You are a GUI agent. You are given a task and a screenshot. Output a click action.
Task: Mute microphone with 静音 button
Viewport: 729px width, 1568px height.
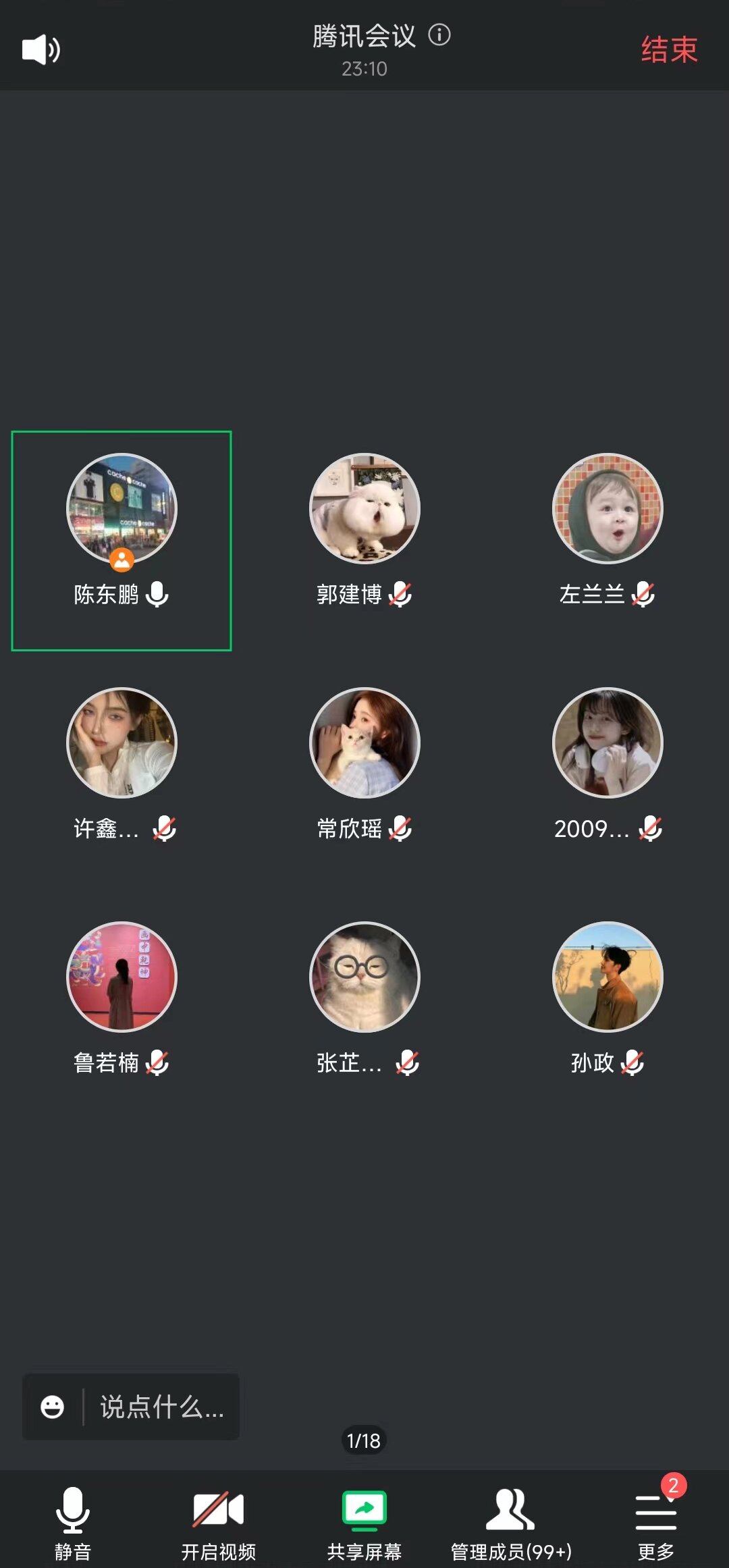click(x=73, y=1523)
